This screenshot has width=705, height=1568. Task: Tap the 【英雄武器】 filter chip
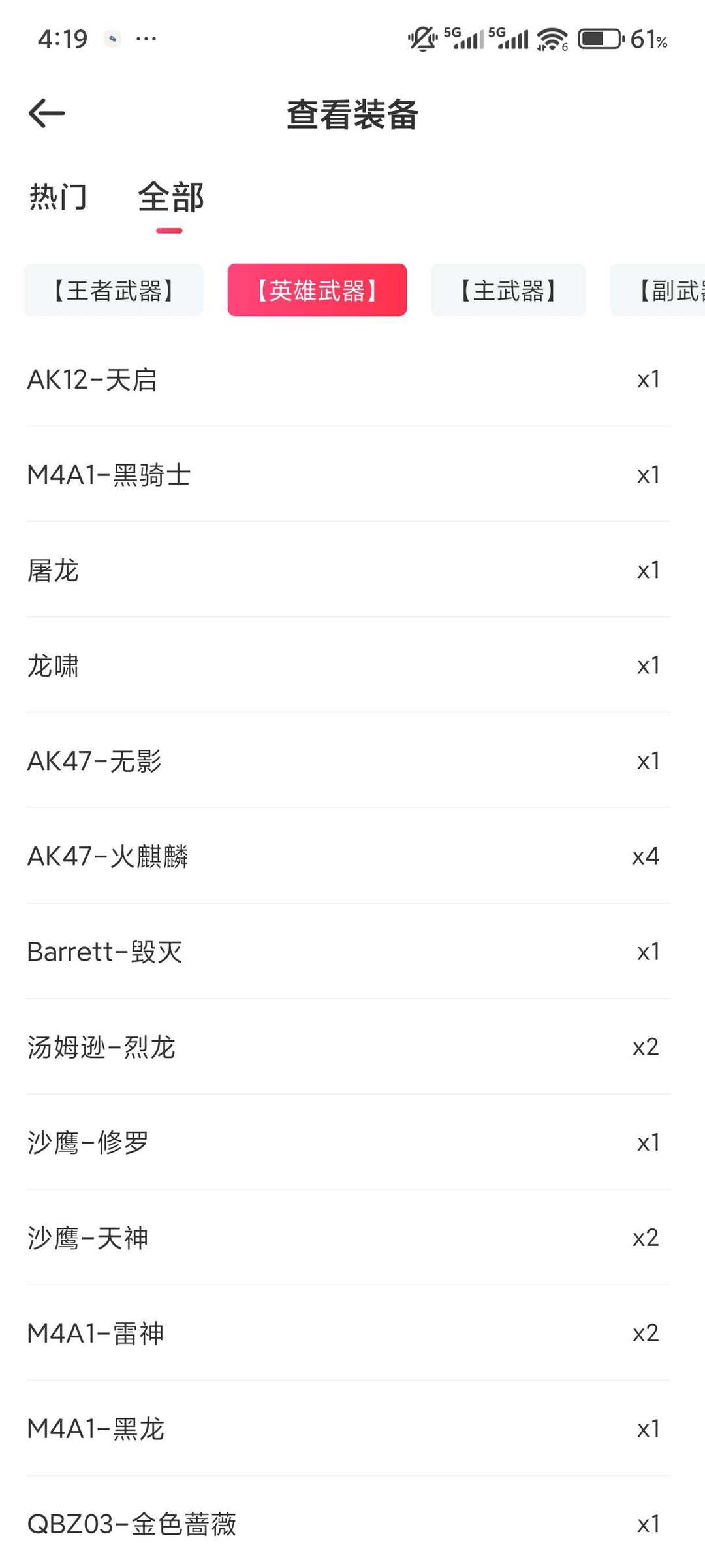(x=317, y=291)
